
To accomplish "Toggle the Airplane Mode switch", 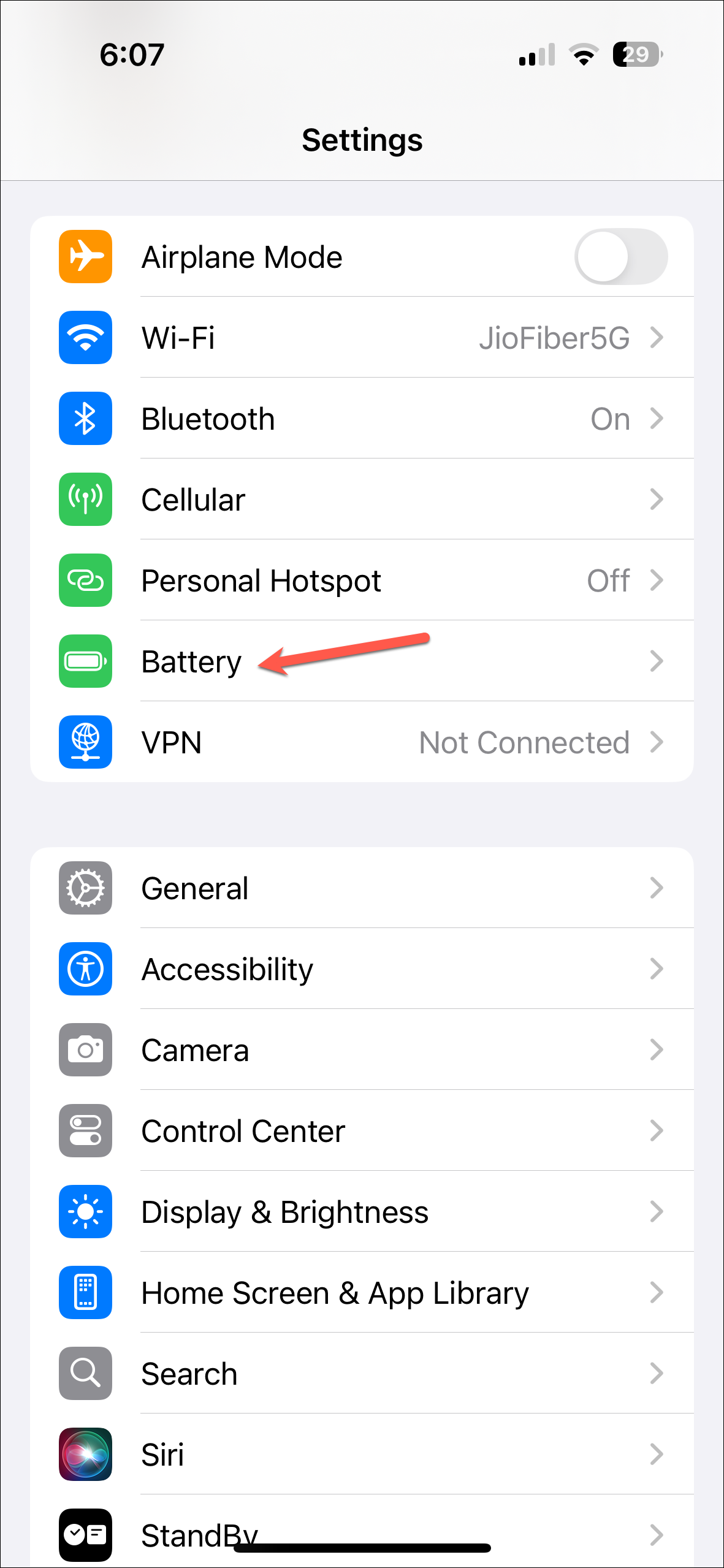I will (620, 256).
